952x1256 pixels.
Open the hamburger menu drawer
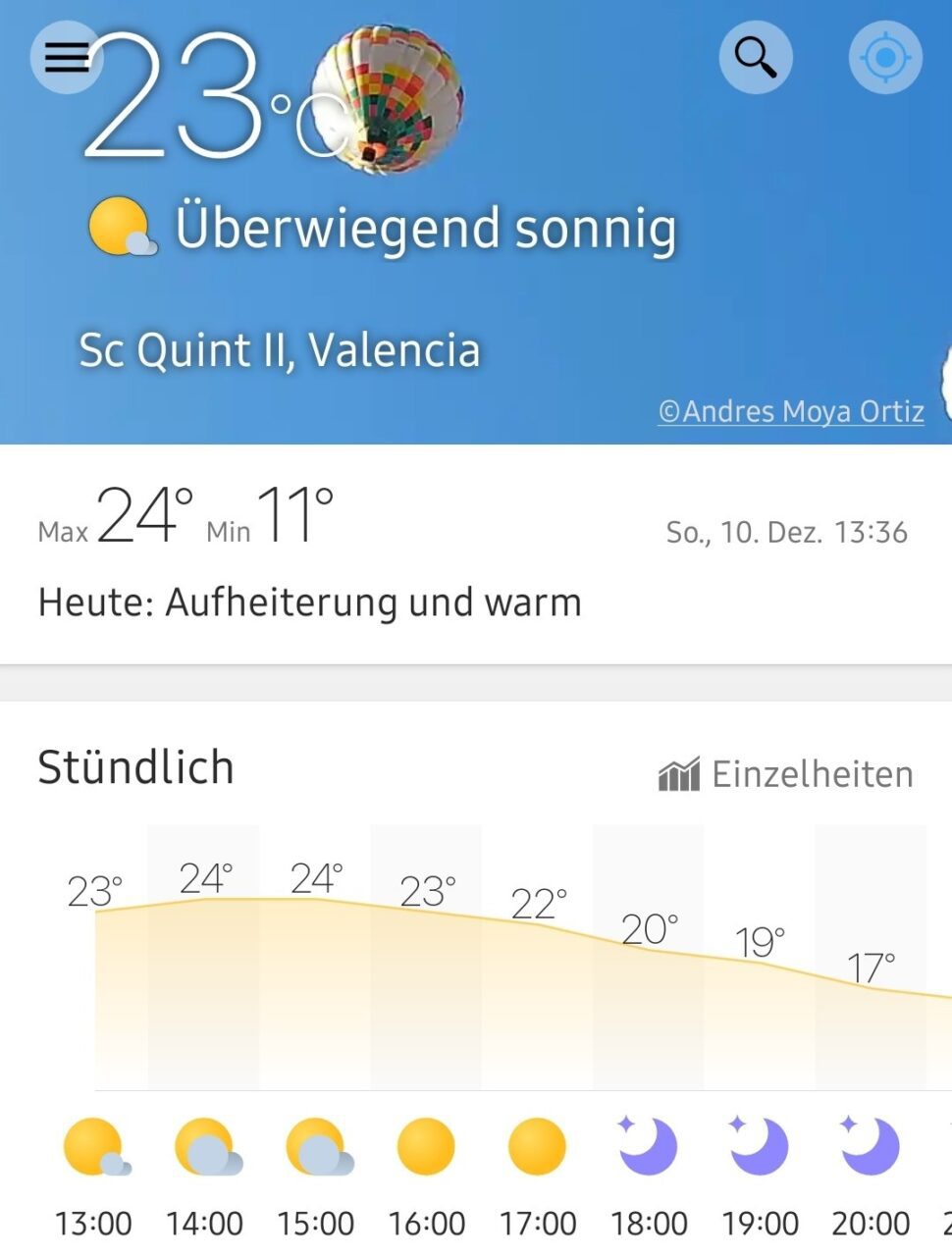(x=67, y=58)
